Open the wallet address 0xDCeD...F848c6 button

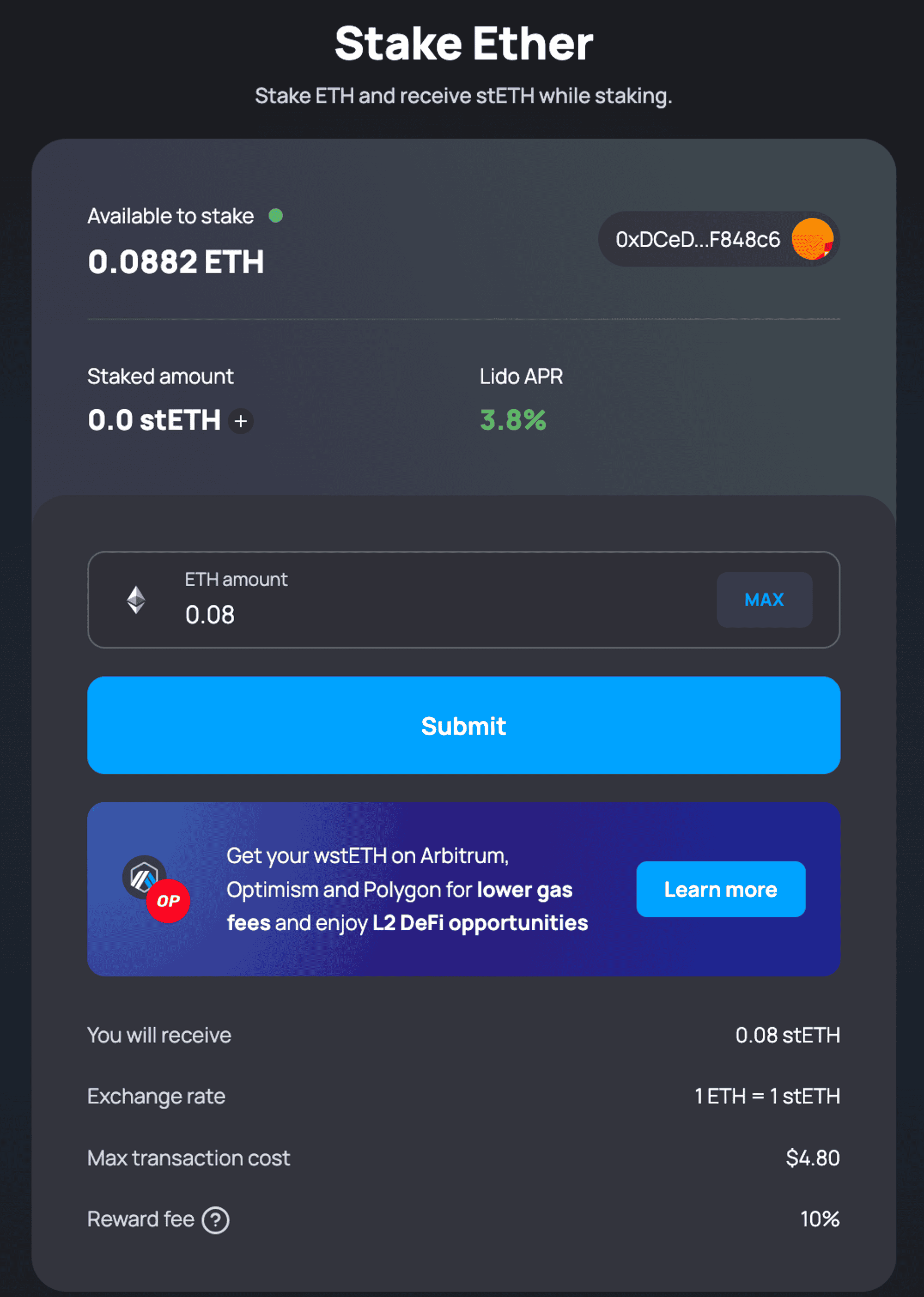[x=718, y=239]
